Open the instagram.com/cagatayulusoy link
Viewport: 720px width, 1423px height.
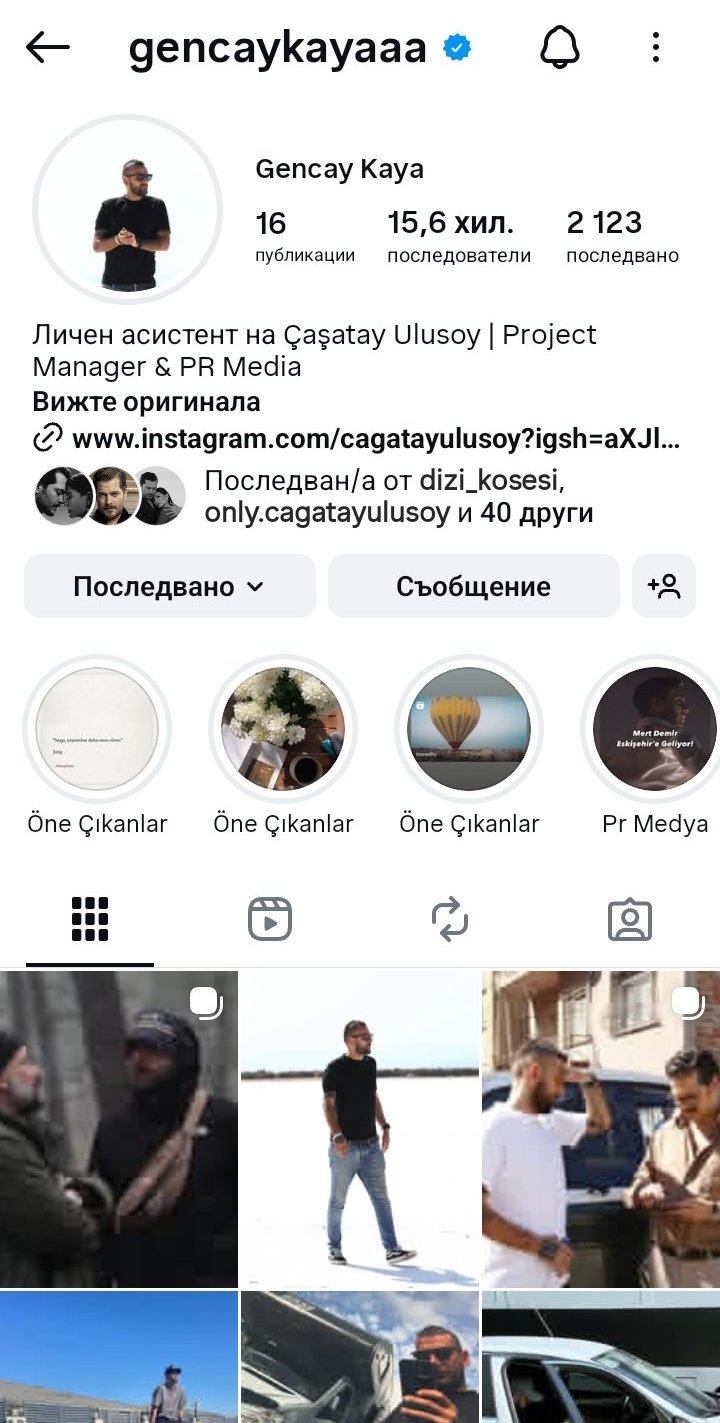click(x=376, y=438)
